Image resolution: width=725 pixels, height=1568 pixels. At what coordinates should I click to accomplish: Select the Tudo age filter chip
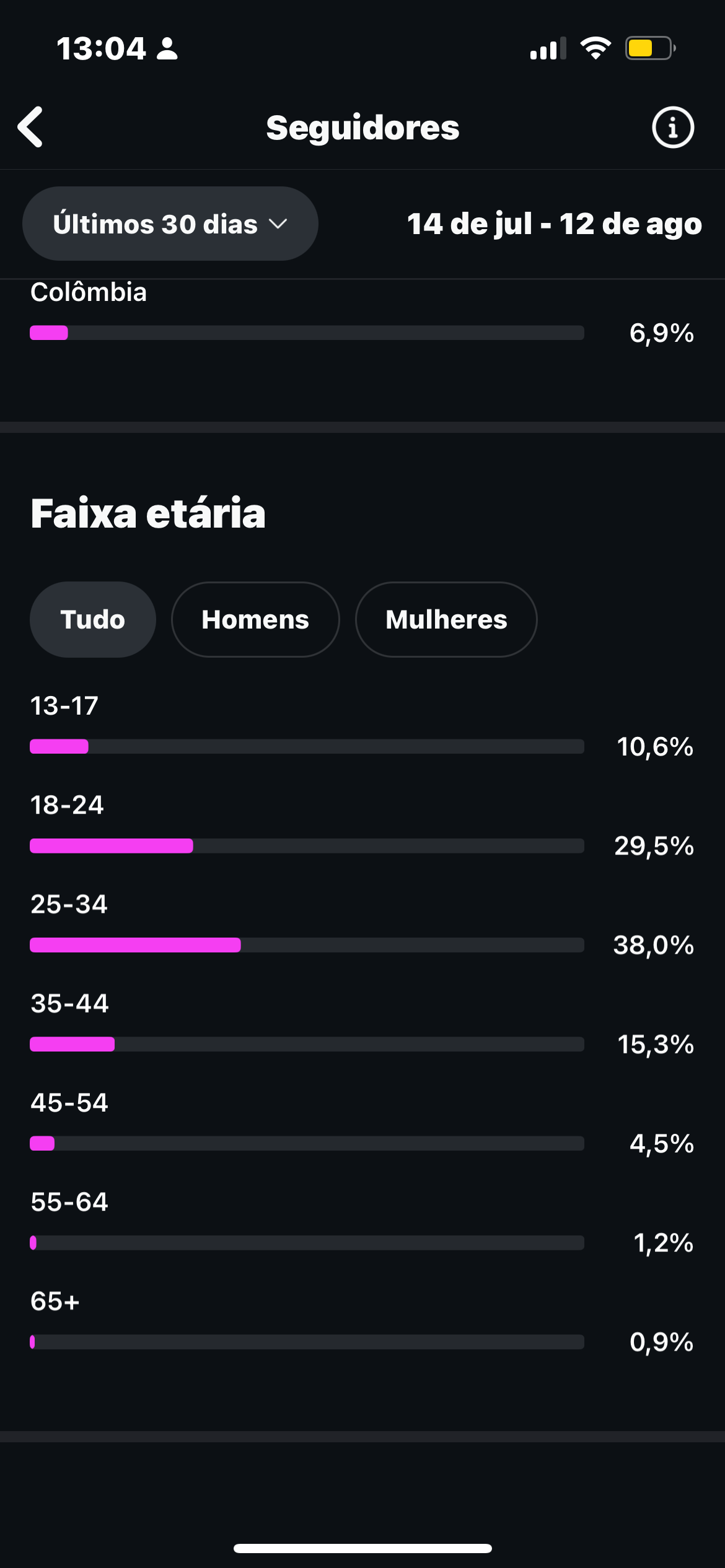(93, 619)
